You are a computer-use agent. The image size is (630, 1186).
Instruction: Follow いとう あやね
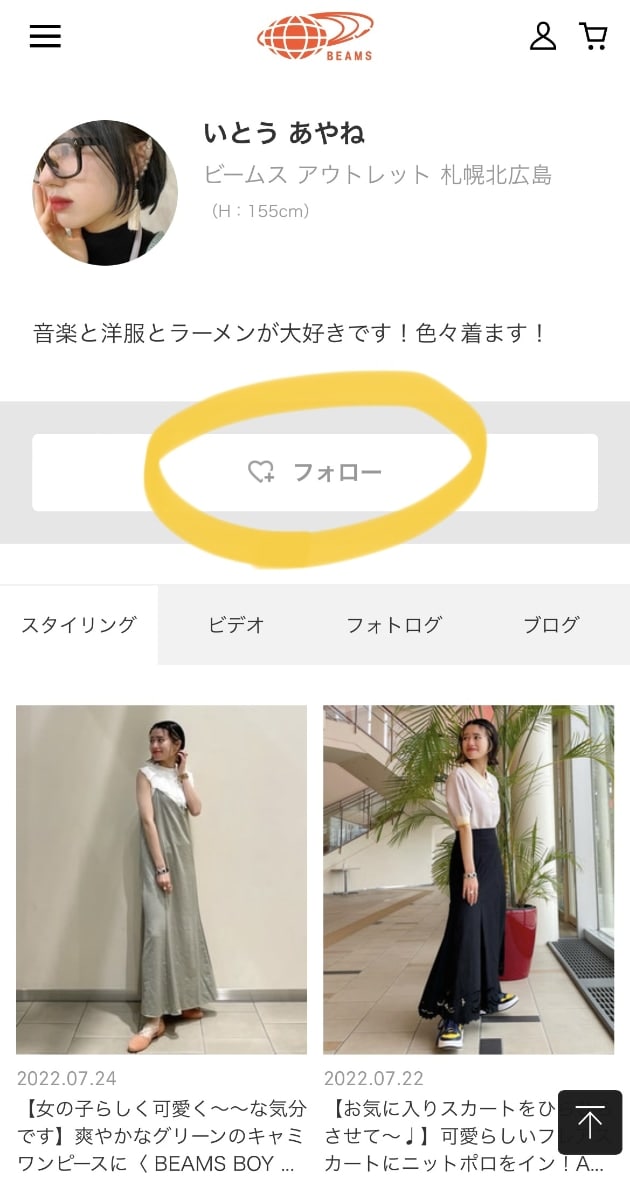pyautogui.click(x=315, y=472)
